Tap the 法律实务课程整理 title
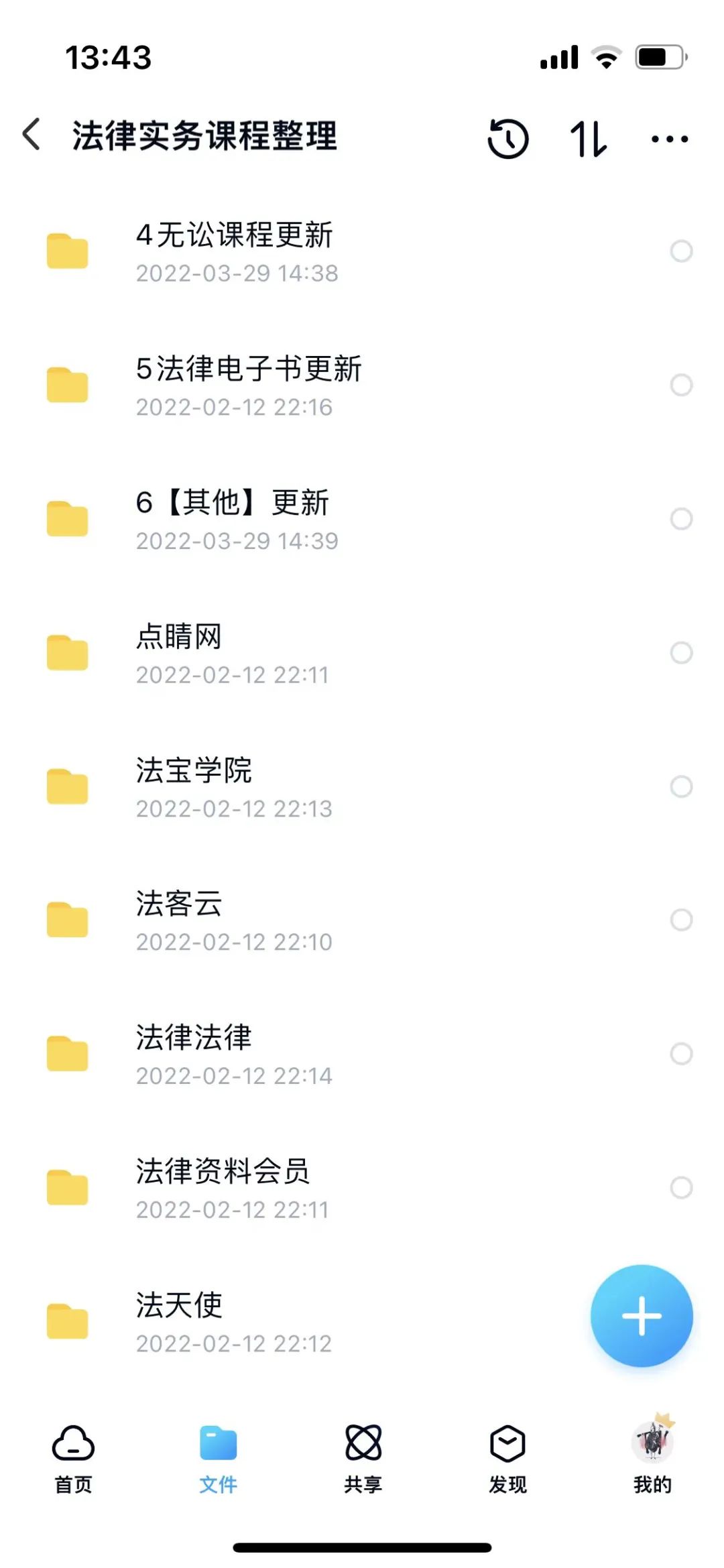Image resolution: width=724 pixels, height=1568 pixels. pos(206,134)
